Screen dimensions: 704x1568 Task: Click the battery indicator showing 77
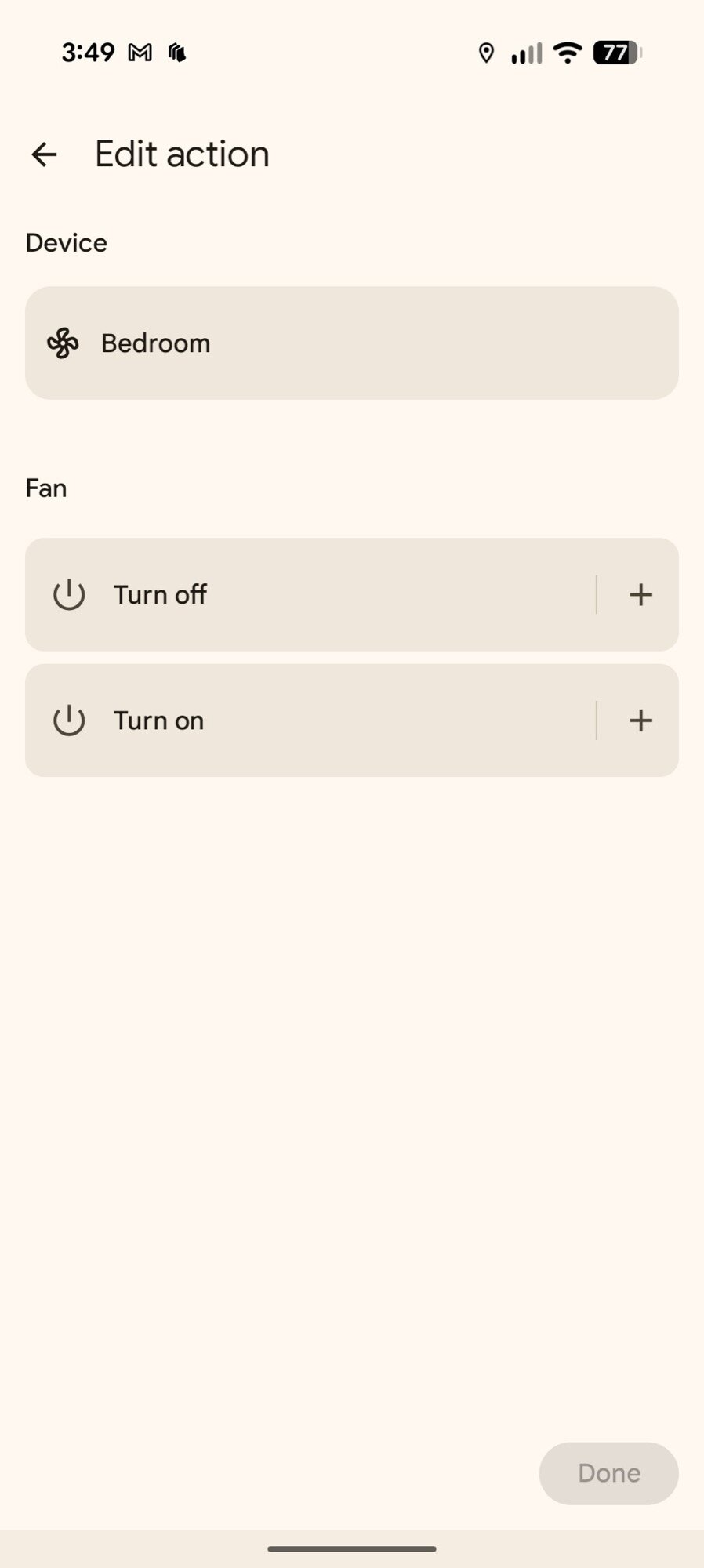[x=615, y=52]
